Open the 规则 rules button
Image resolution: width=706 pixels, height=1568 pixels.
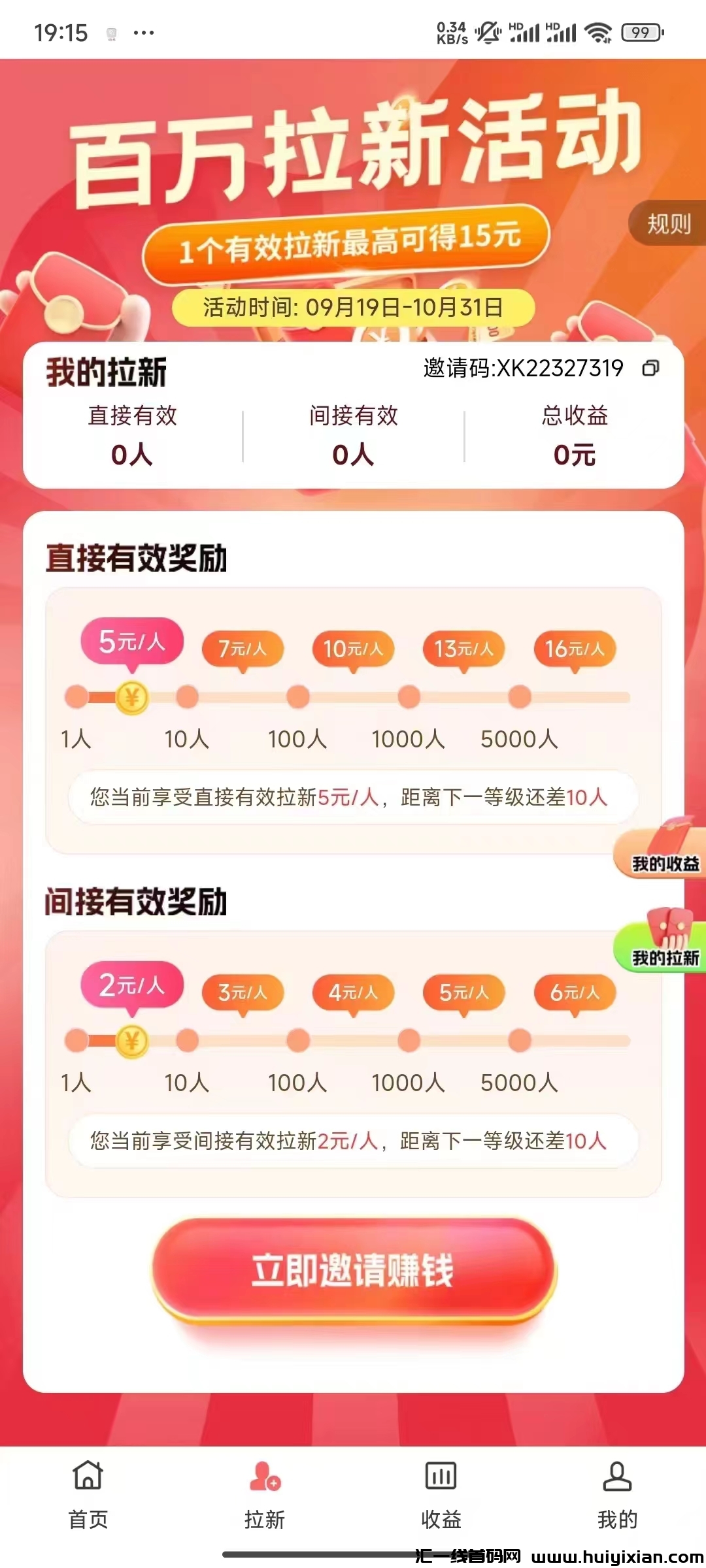(668, 224)
